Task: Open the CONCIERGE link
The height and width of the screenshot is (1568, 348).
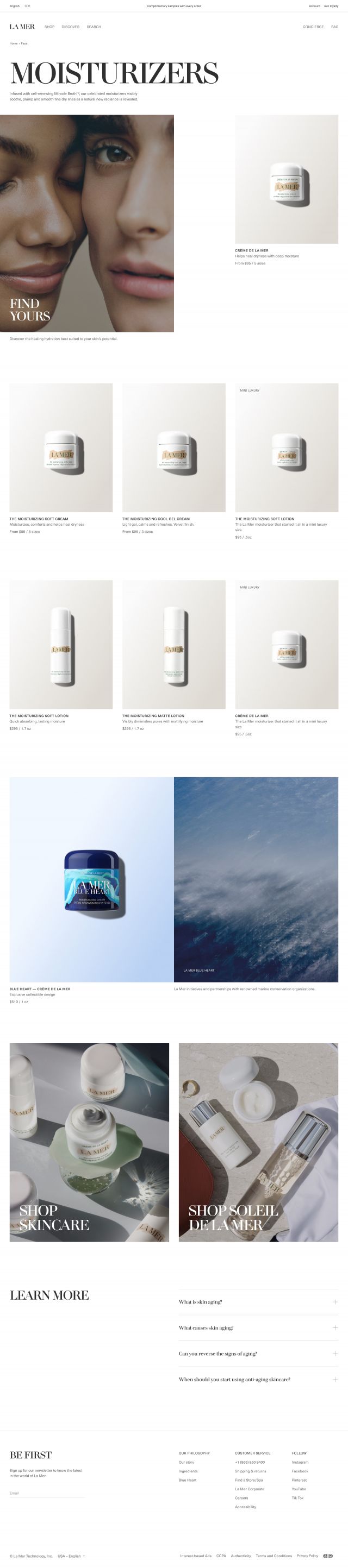Action: coord(313,27)
